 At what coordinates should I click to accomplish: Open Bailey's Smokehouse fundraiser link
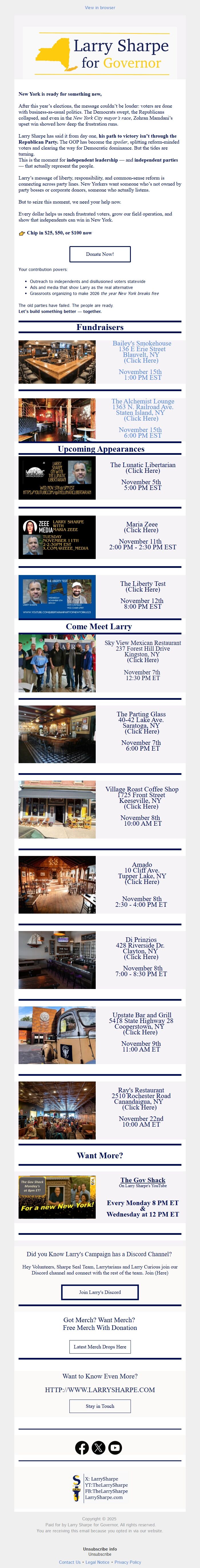click(x=142, y=352)
